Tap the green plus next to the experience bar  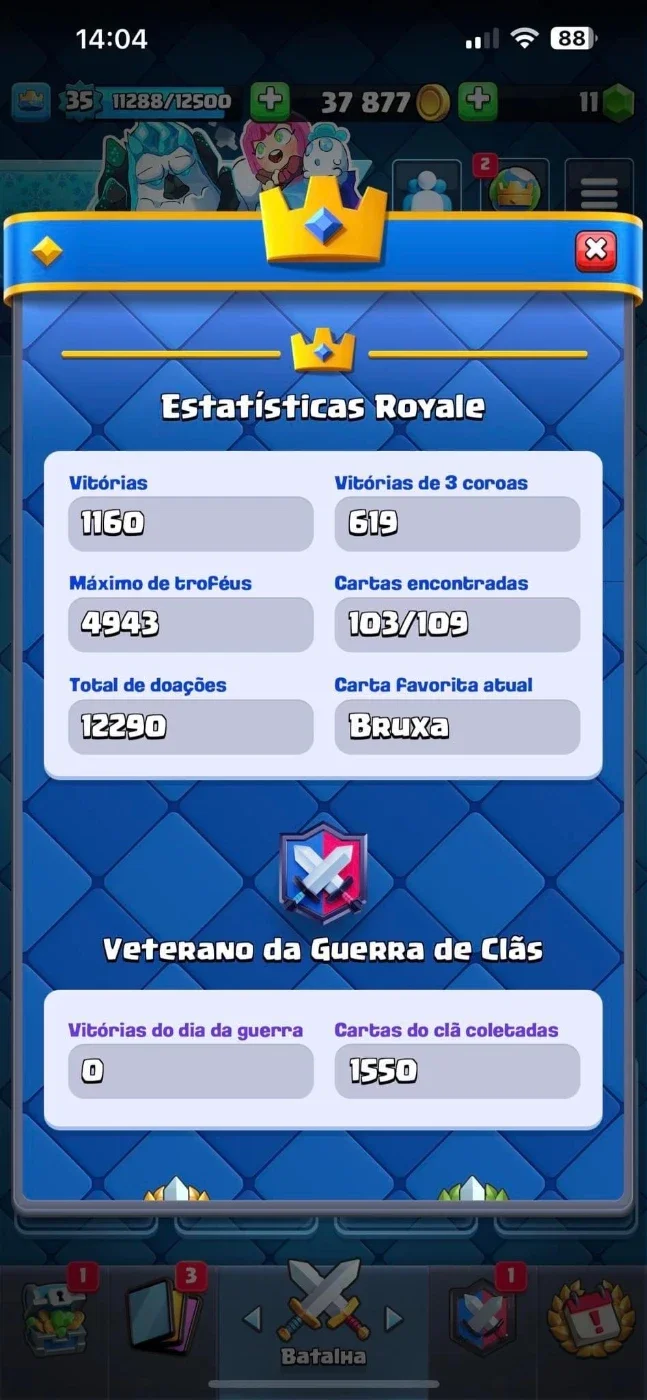point(269,101)
